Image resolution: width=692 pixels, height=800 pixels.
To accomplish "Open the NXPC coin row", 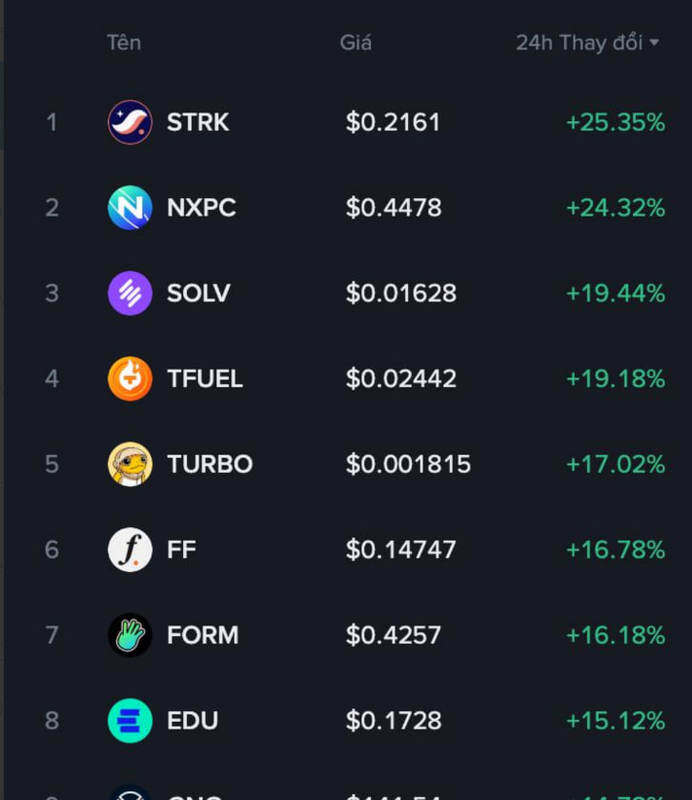I will (x=201, y=208).
